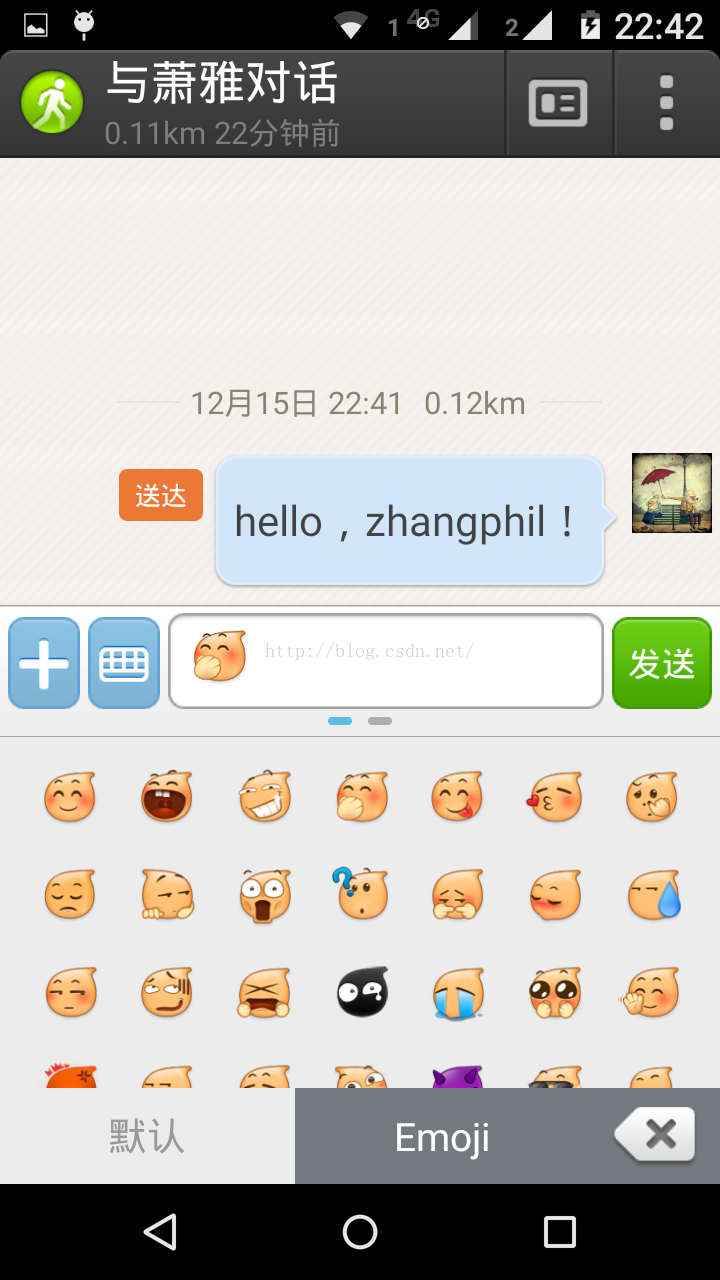This screenshot has height=1280, width=720.
Task: Insert the crying blue tears emoticon
Action: (x=458, y=994)
